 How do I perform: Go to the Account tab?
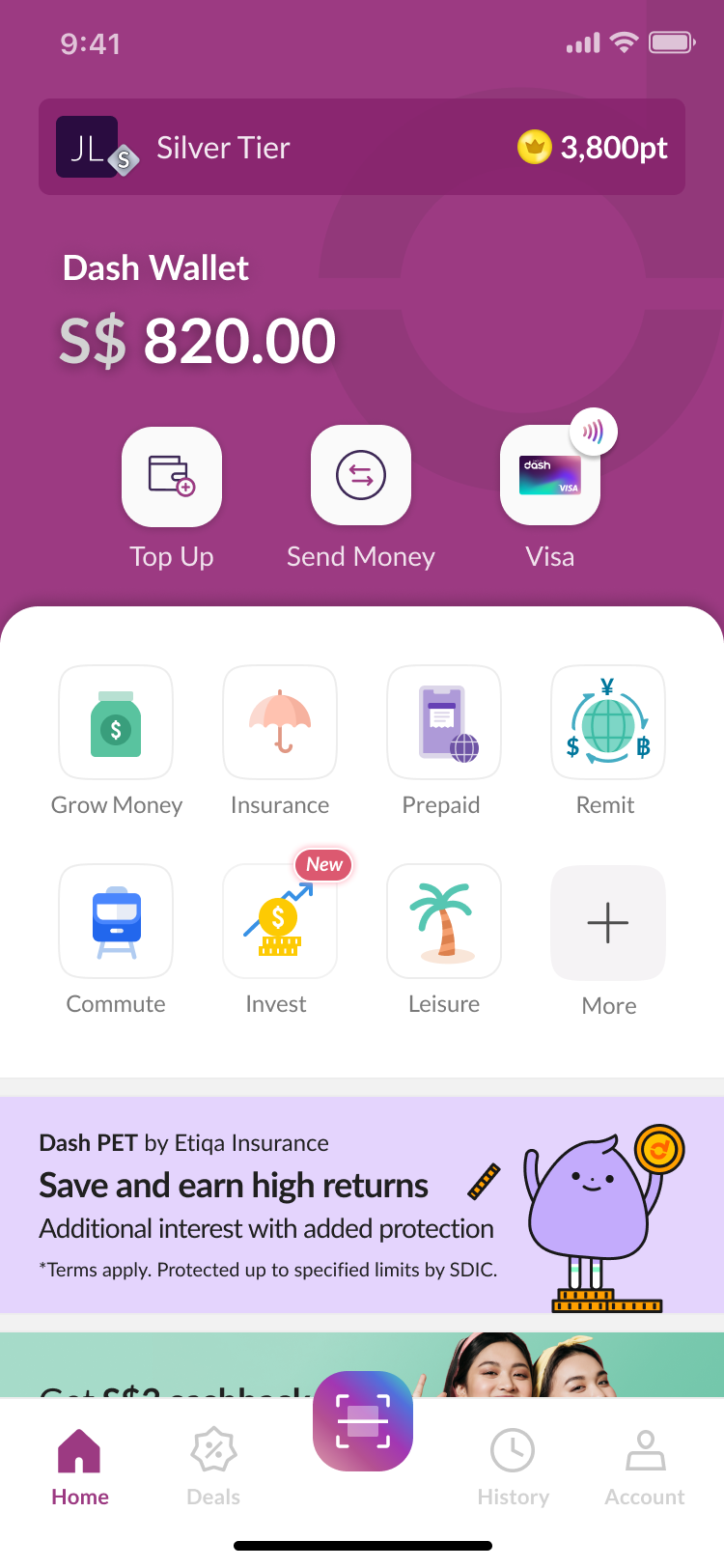tap(645, 1468)
